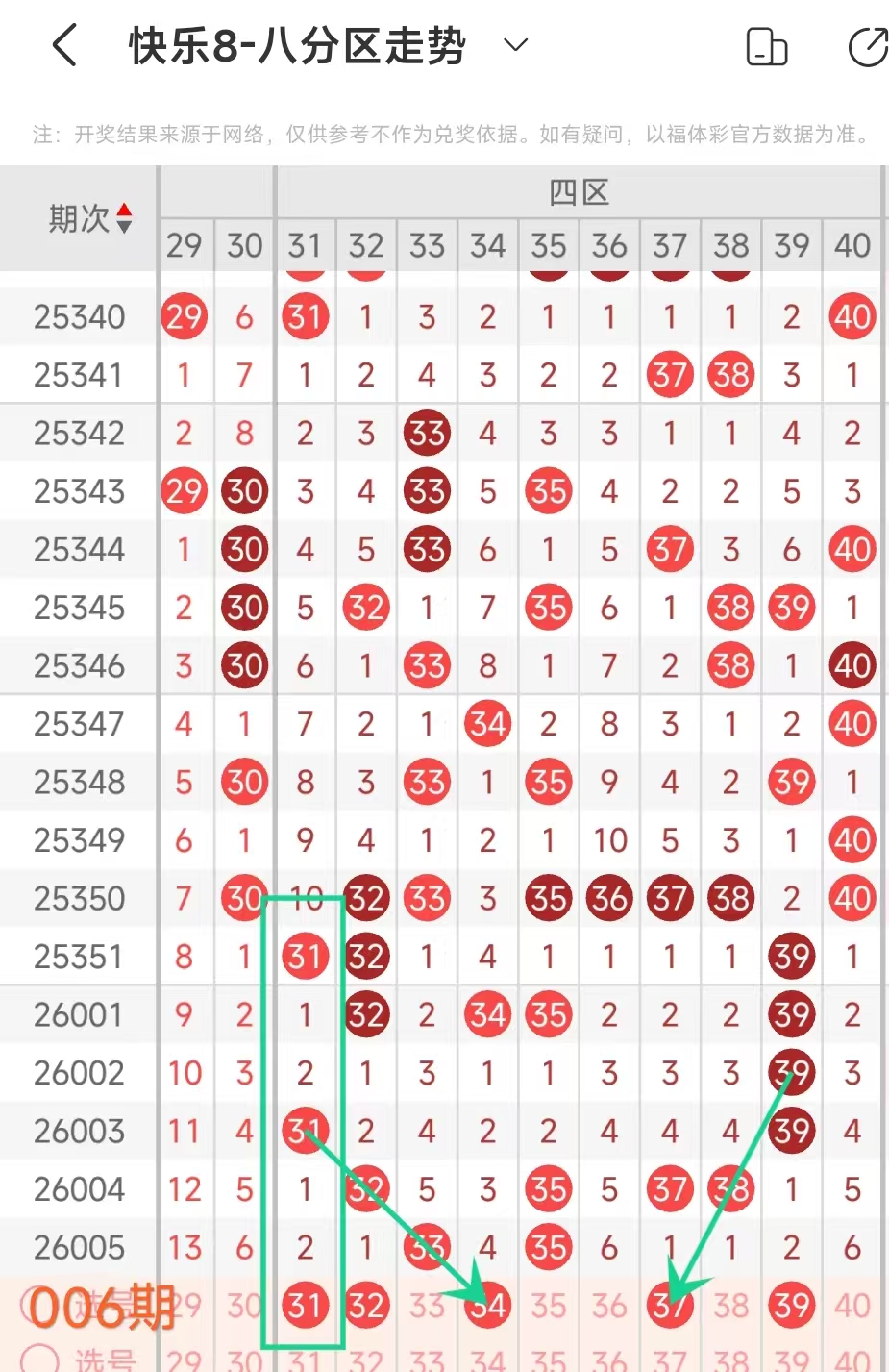Toggle the screen orientation icon
This screenshot has width=889, height=1372.
coord(766,47)
